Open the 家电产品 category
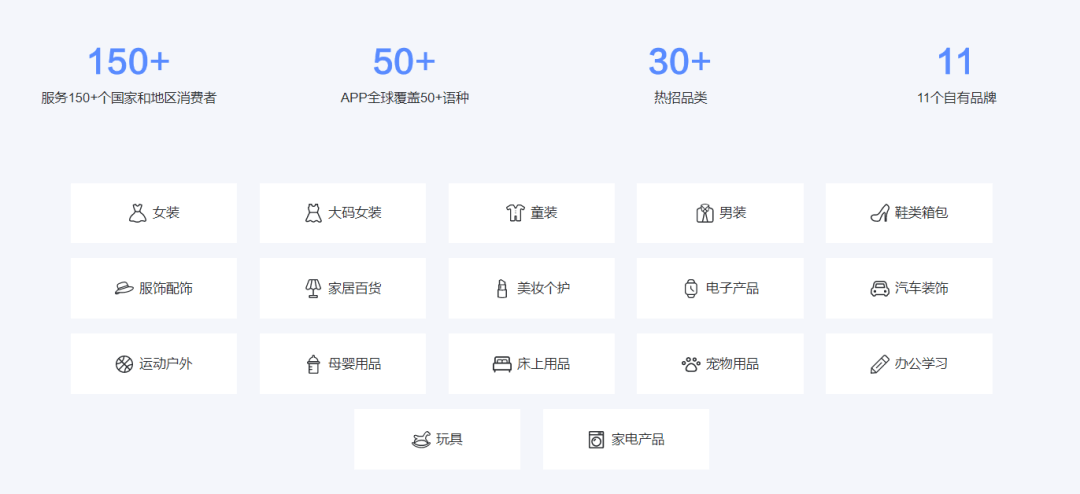 pos(626,439)
